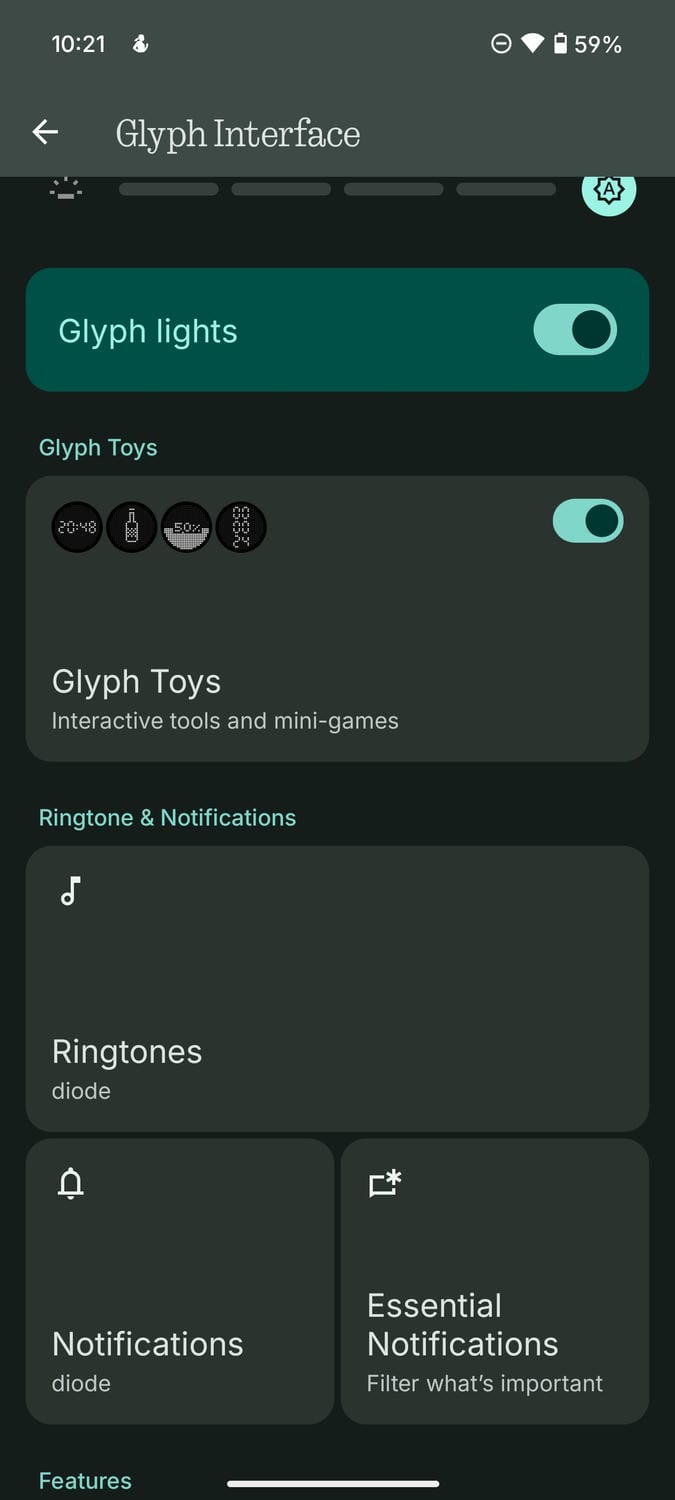
Task: Open Ringtones settings card
Action: click(x=336, y=988)
